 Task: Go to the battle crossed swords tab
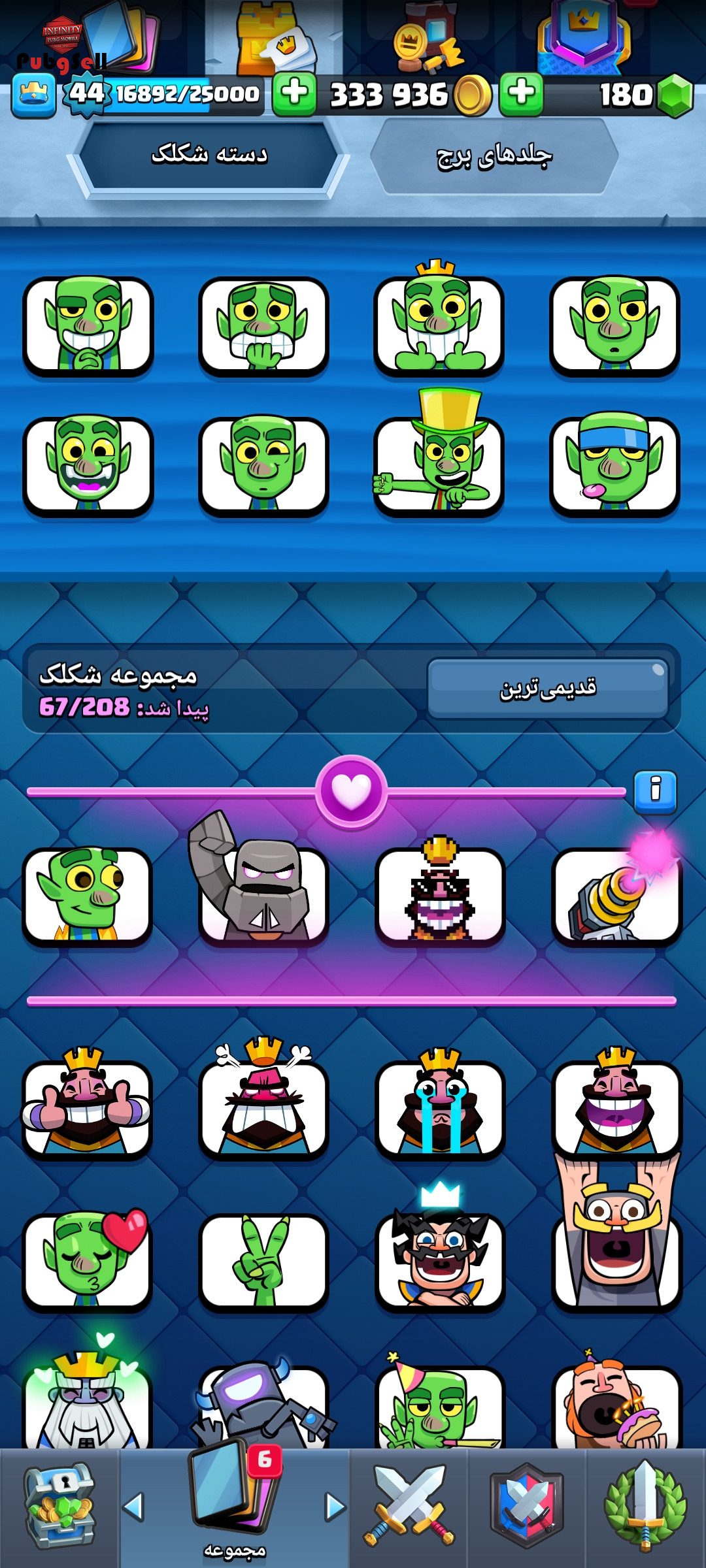(409, 1508)
